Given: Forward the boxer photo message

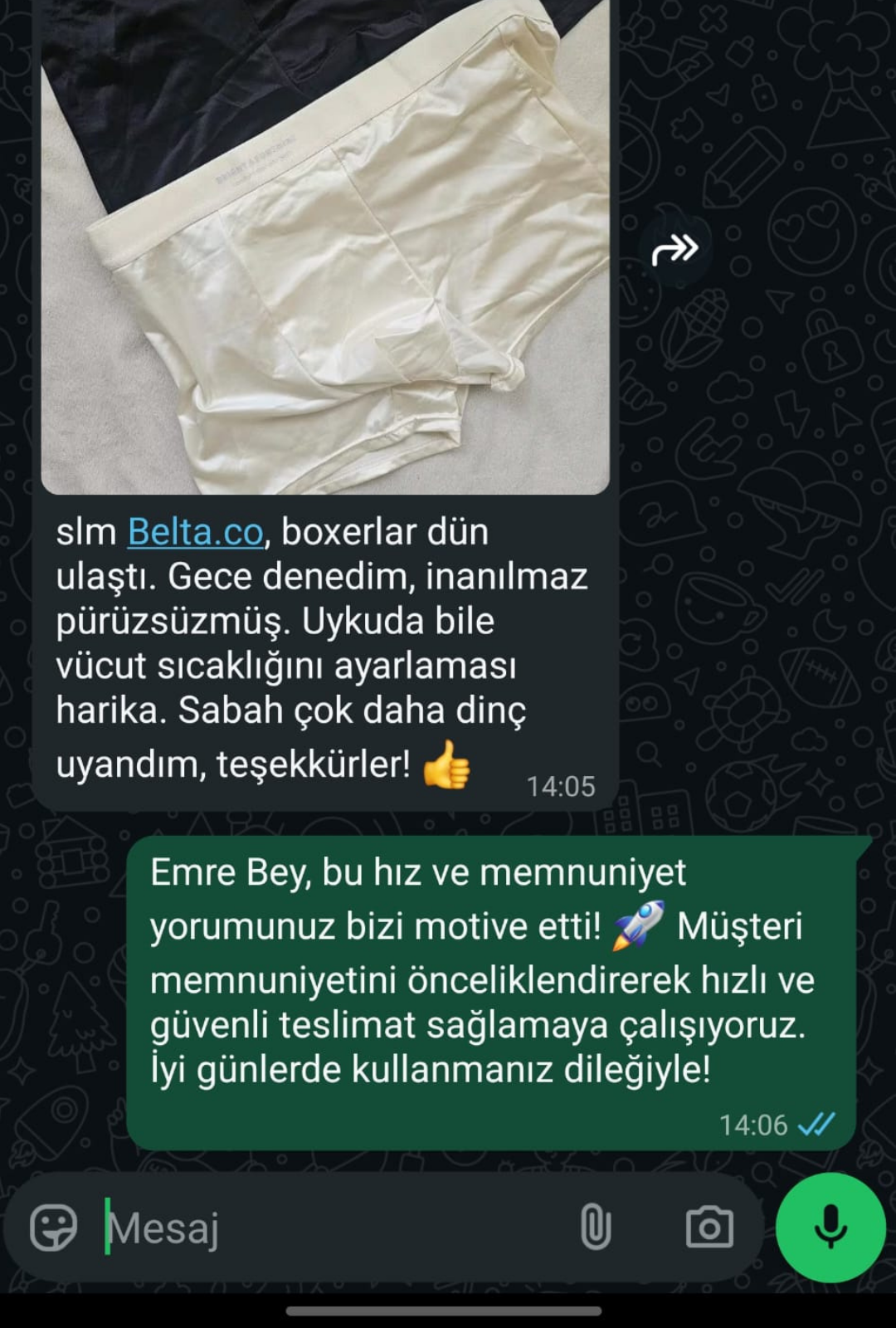Looking at the screenshot, I should [674, 249].
